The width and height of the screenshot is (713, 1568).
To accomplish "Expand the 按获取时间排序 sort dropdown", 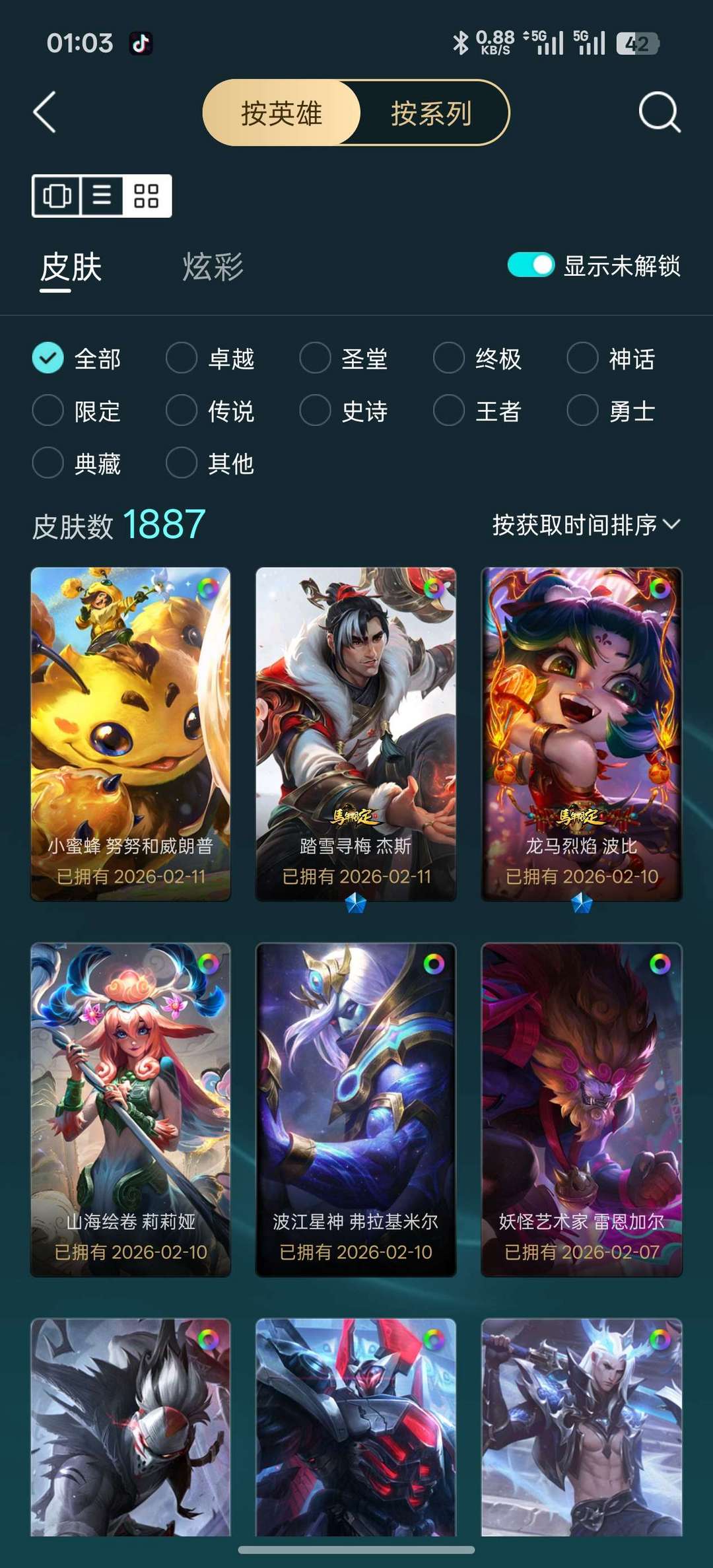I will (x=586, y=525).
